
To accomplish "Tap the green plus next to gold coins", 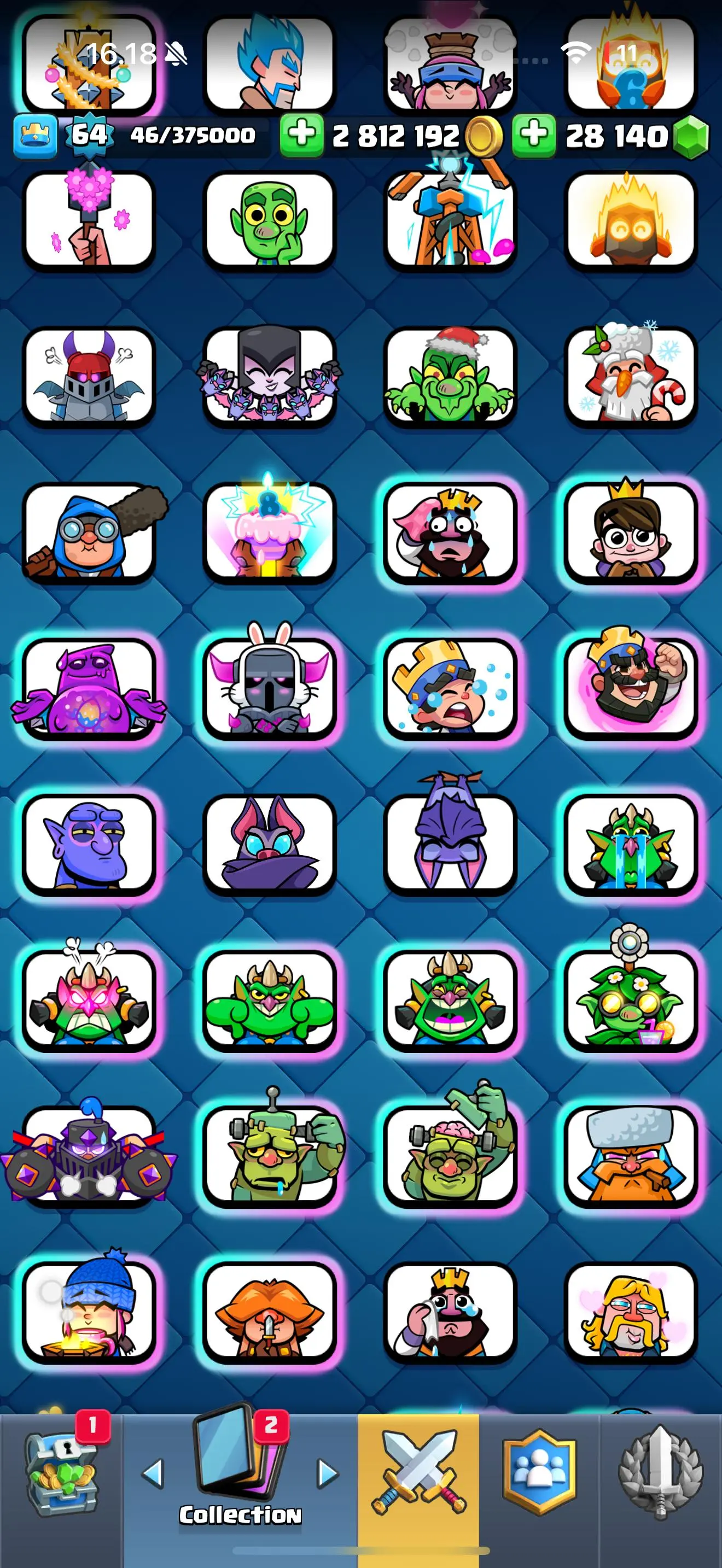I will (x=301, y=135).
